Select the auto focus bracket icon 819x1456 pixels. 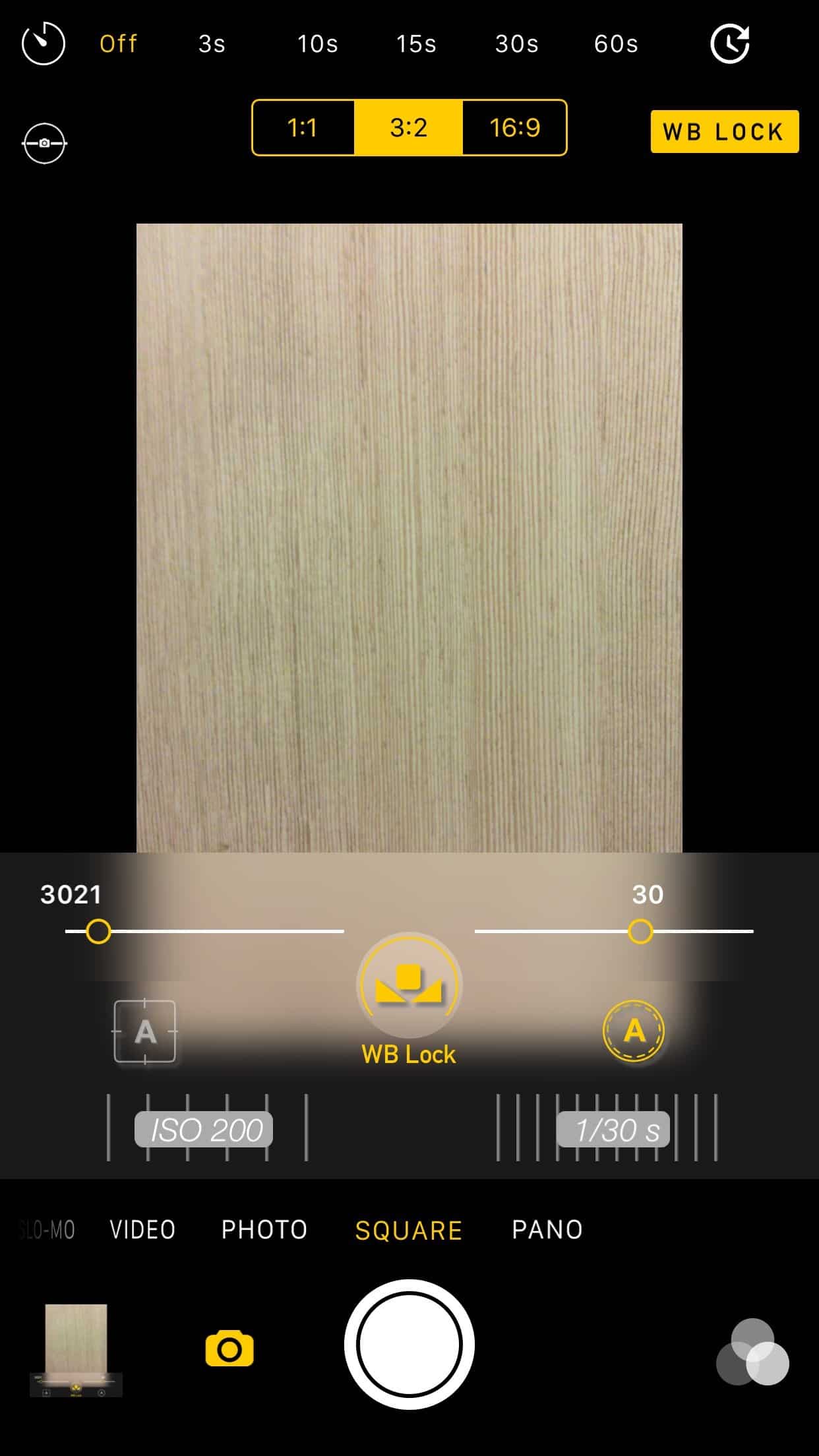146,1031
